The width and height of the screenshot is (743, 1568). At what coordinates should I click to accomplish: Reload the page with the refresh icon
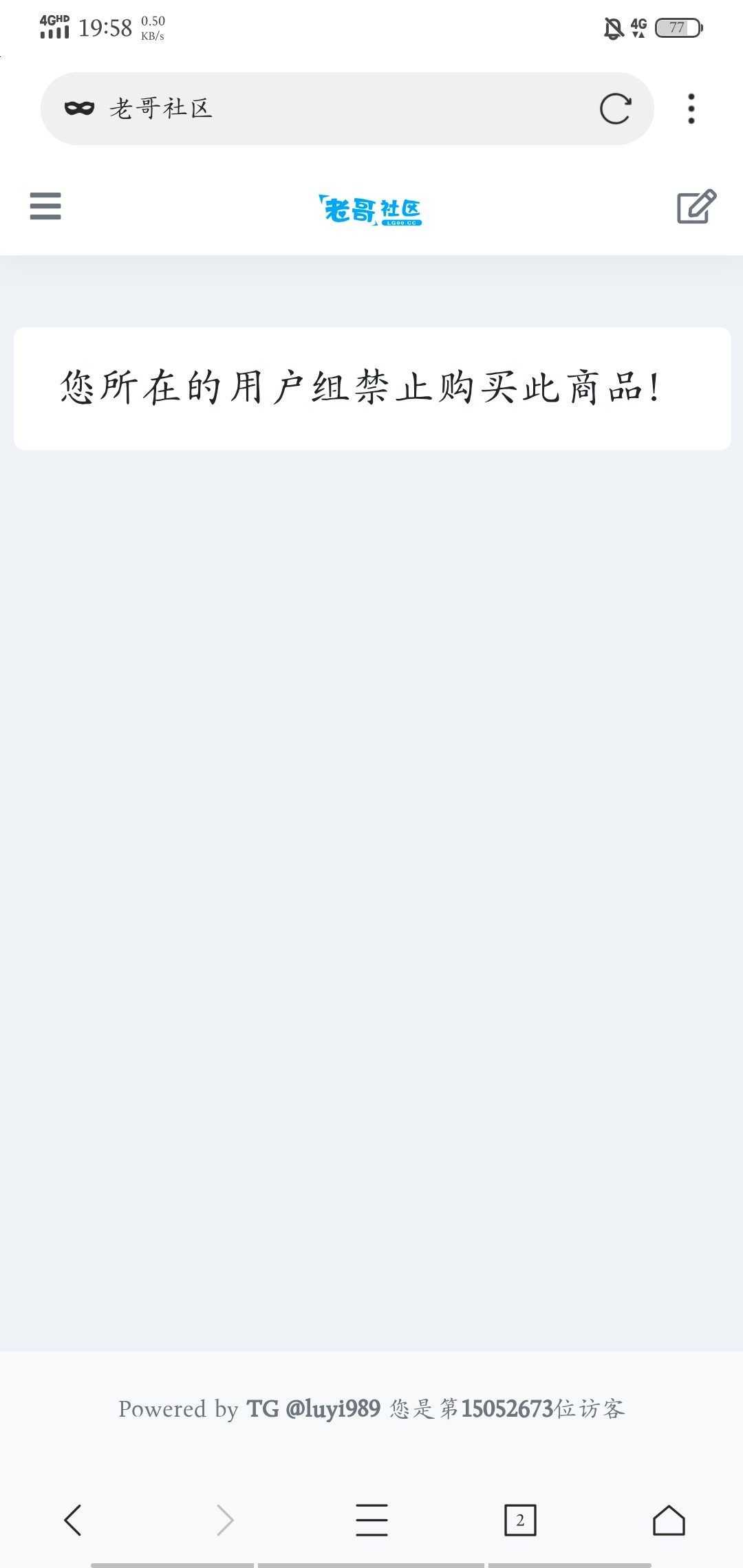pyautogui.click(x=615, y=109)
